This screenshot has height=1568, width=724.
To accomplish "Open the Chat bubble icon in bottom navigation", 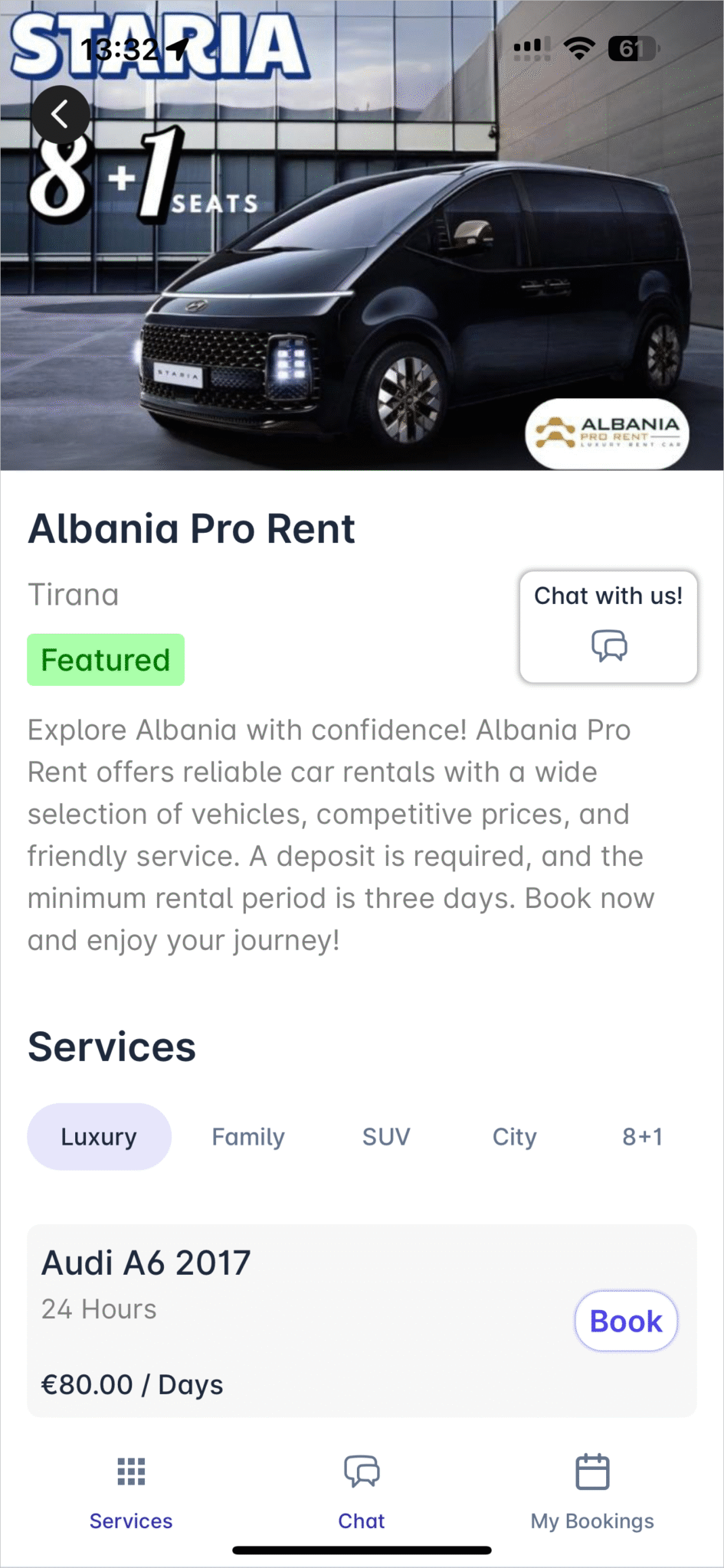I will [x=361, y=1472].
